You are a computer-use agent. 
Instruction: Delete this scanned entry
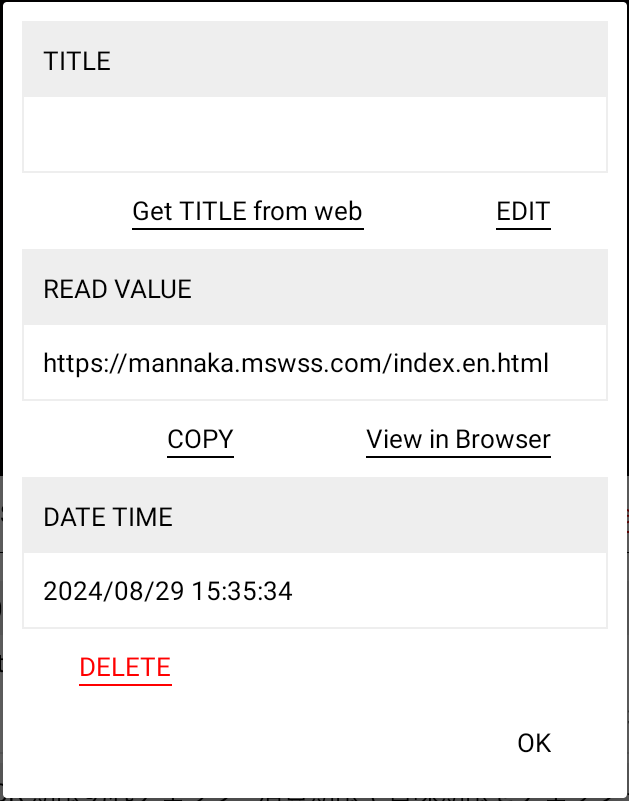pyautogui.click(x=125, y=668)
